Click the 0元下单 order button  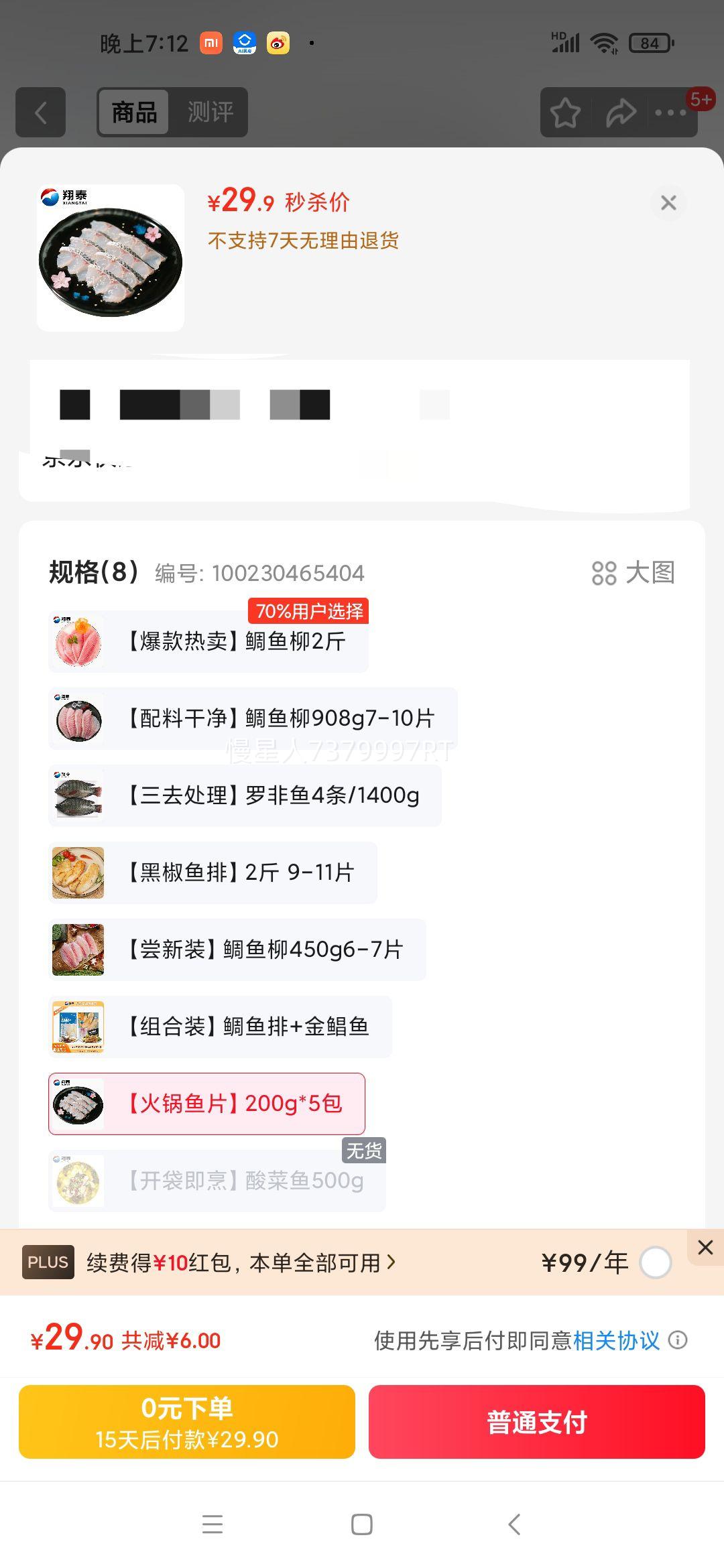coord(188,1422)
